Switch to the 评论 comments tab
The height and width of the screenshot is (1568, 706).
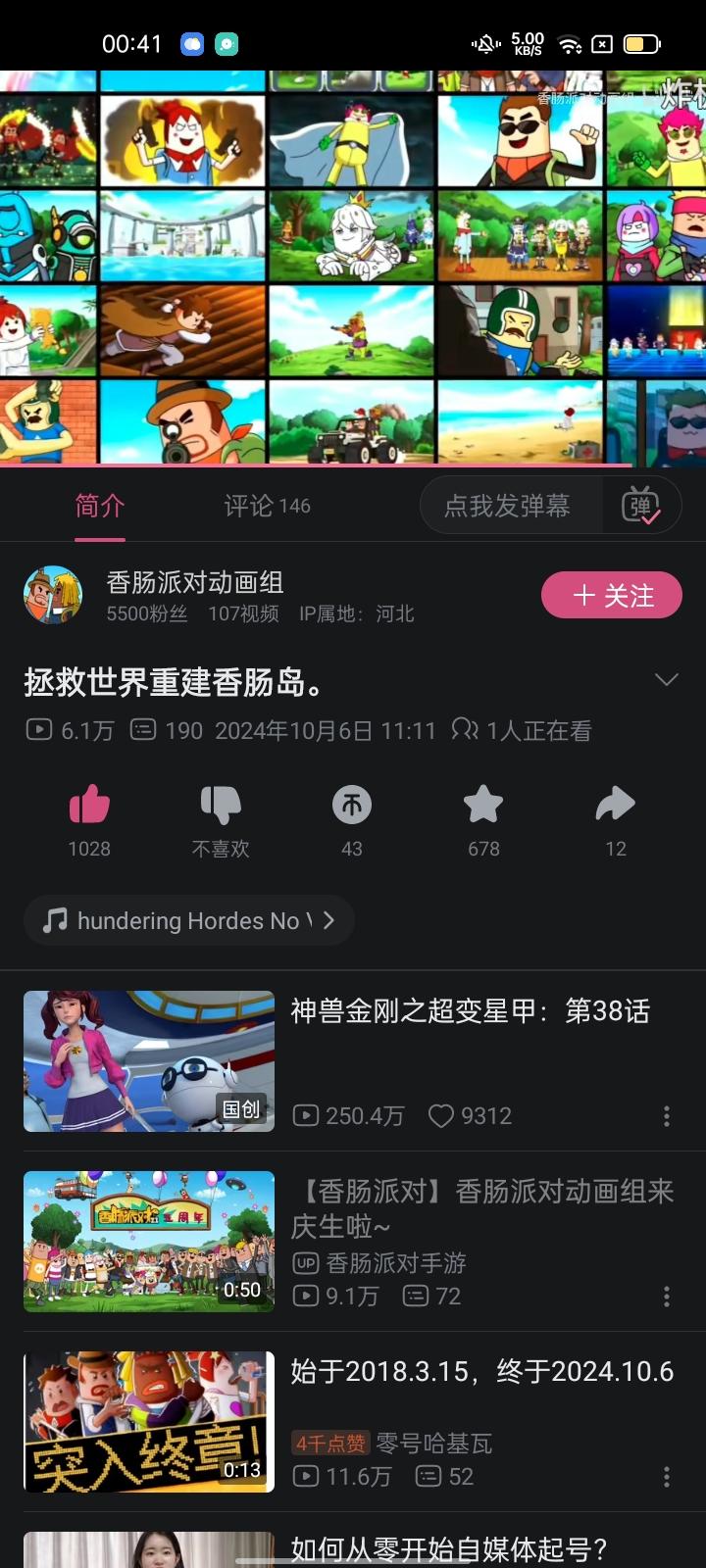[x=265, y=506]
